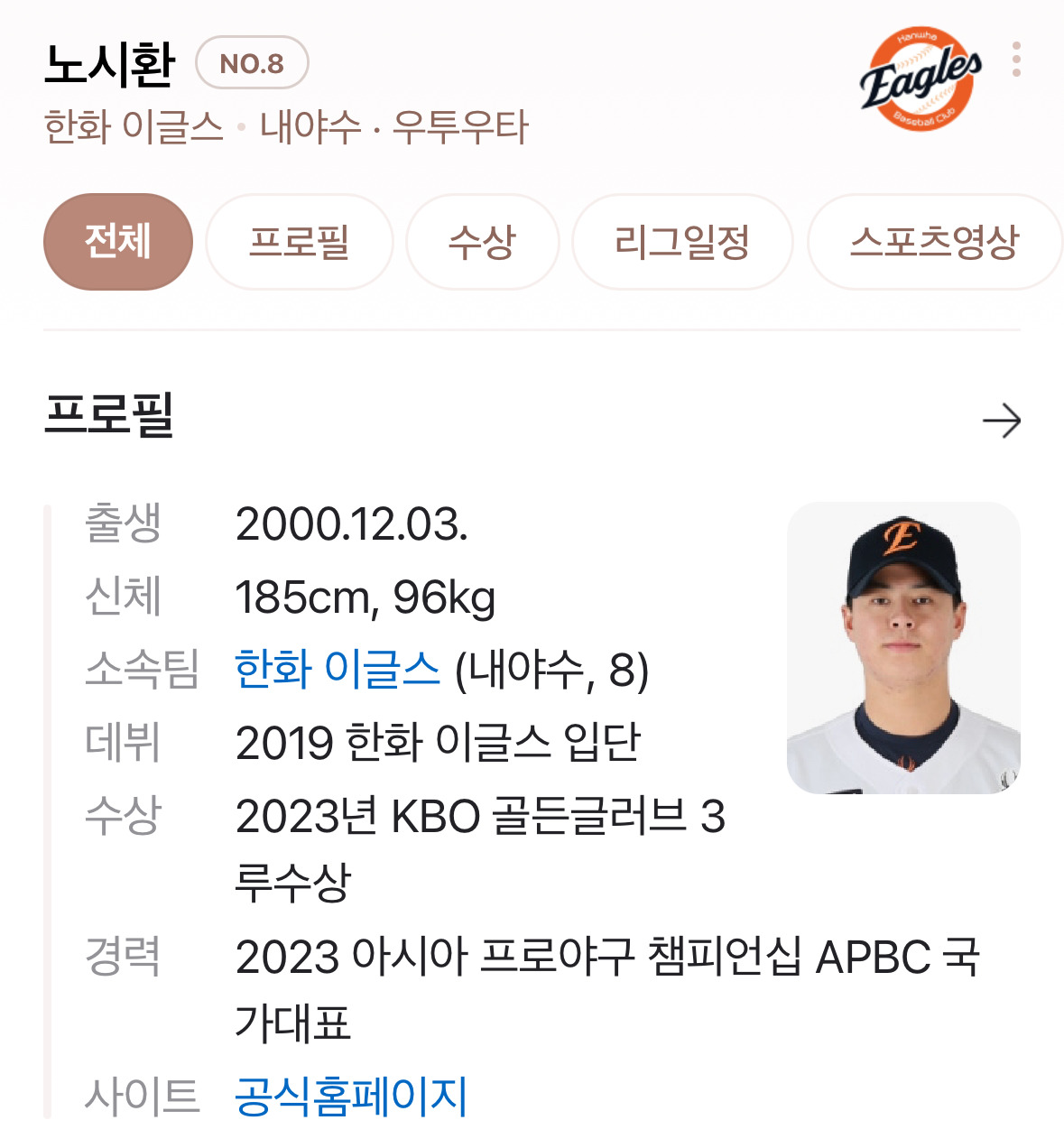1064x1148 pixels.
Task: Select the 전체 tab
Action: [x=118, y=242]
